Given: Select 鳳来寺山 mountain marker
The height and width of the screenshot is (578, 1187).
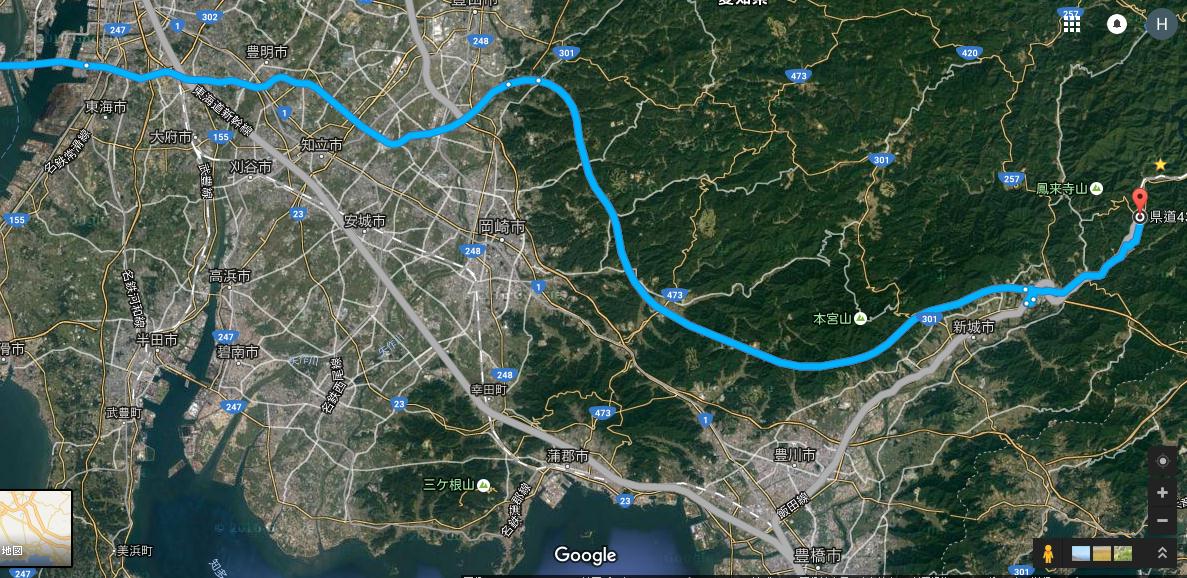Looking at the screenshot, I should [x=1097, y=188].
